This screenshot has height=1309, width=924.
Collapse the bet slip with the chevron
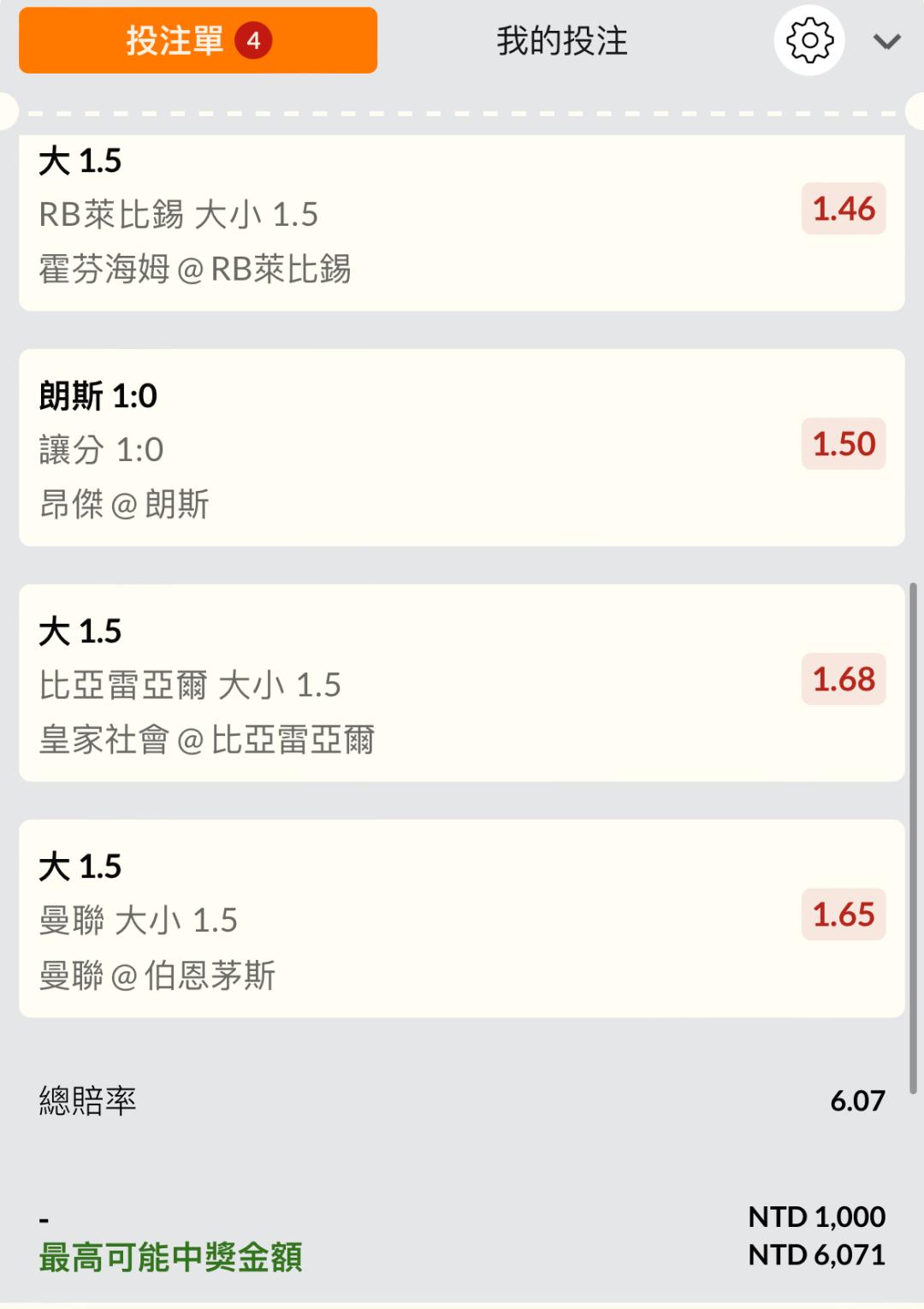pos(887,41)
